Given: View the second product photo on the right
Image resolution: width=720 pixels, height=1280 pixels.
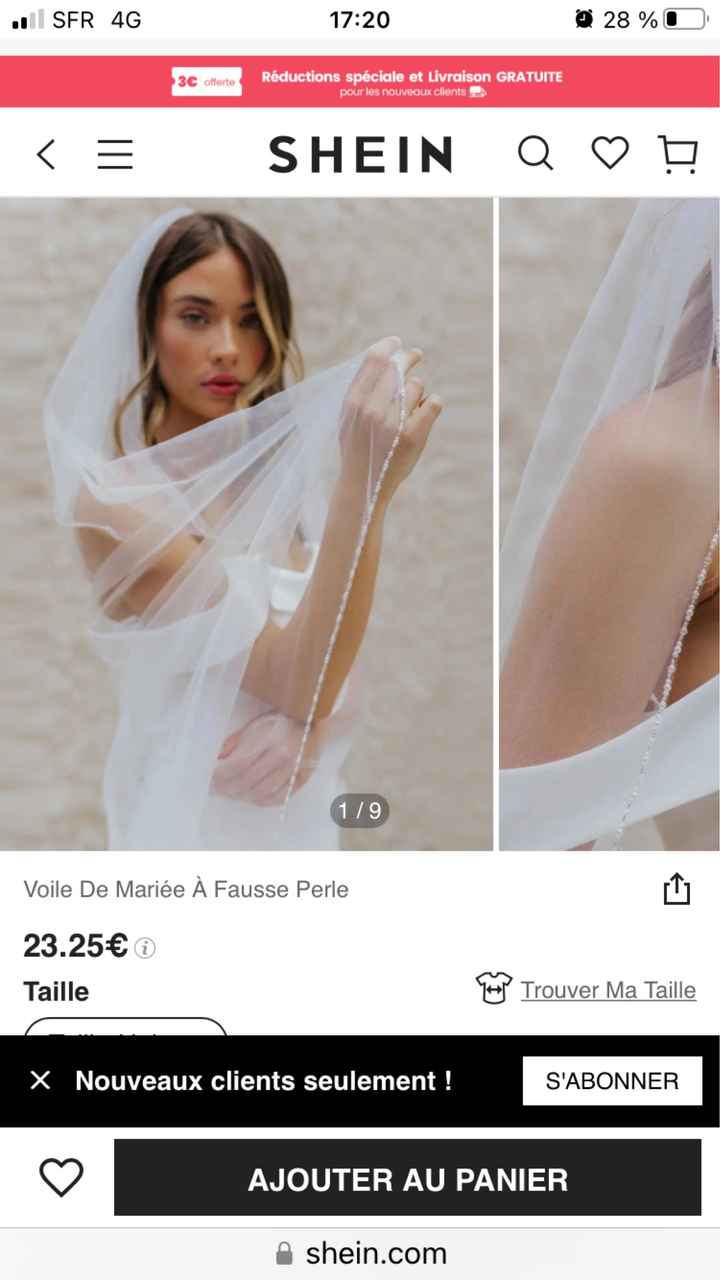Looking at the screenshot, I should 608,520.
